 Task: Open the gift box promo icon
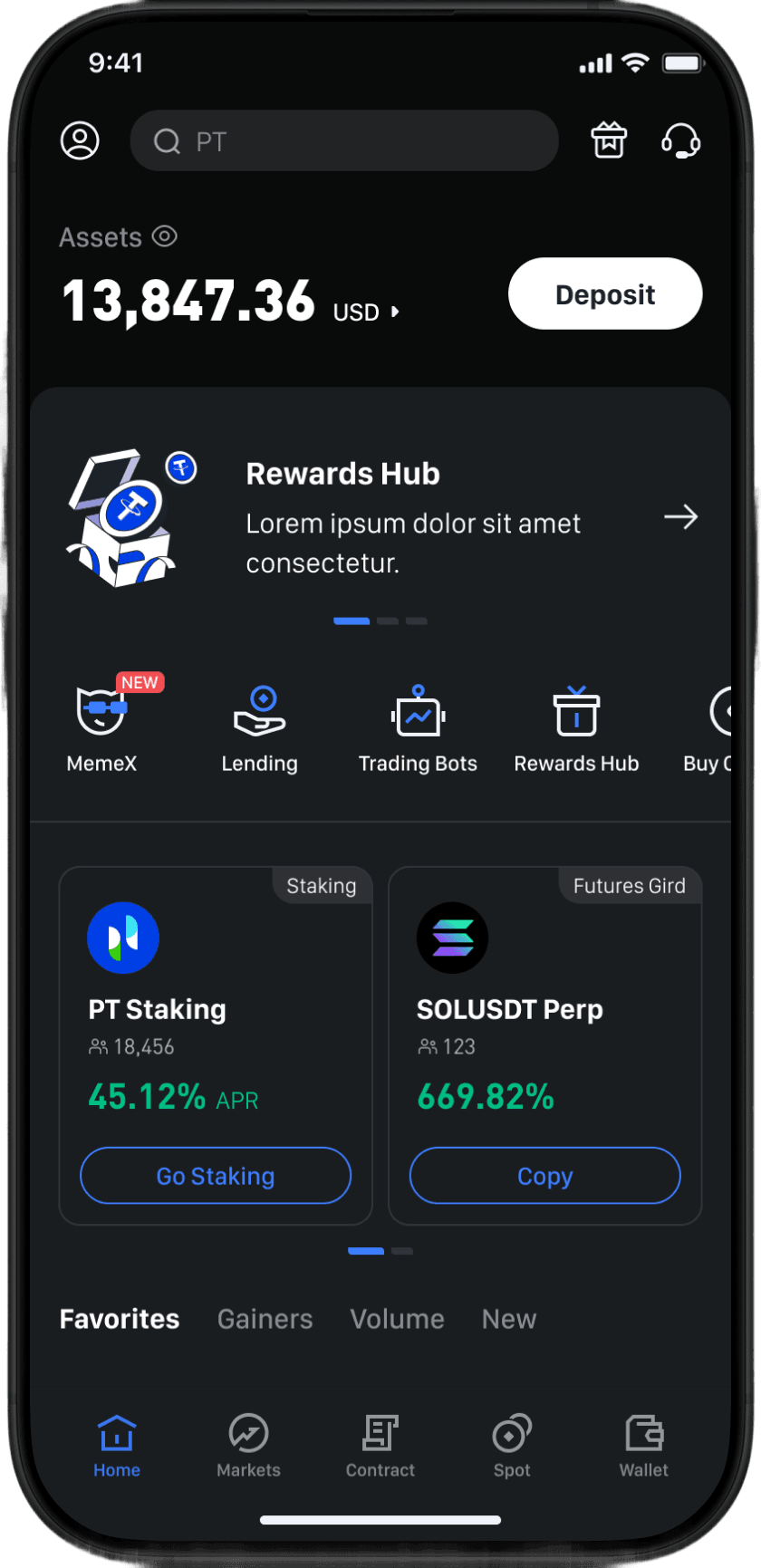point(609,140)
